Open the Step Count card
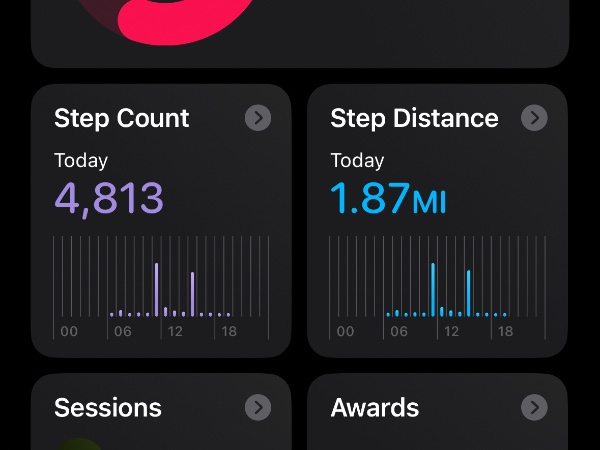600x450 pixels. [161, 220]
